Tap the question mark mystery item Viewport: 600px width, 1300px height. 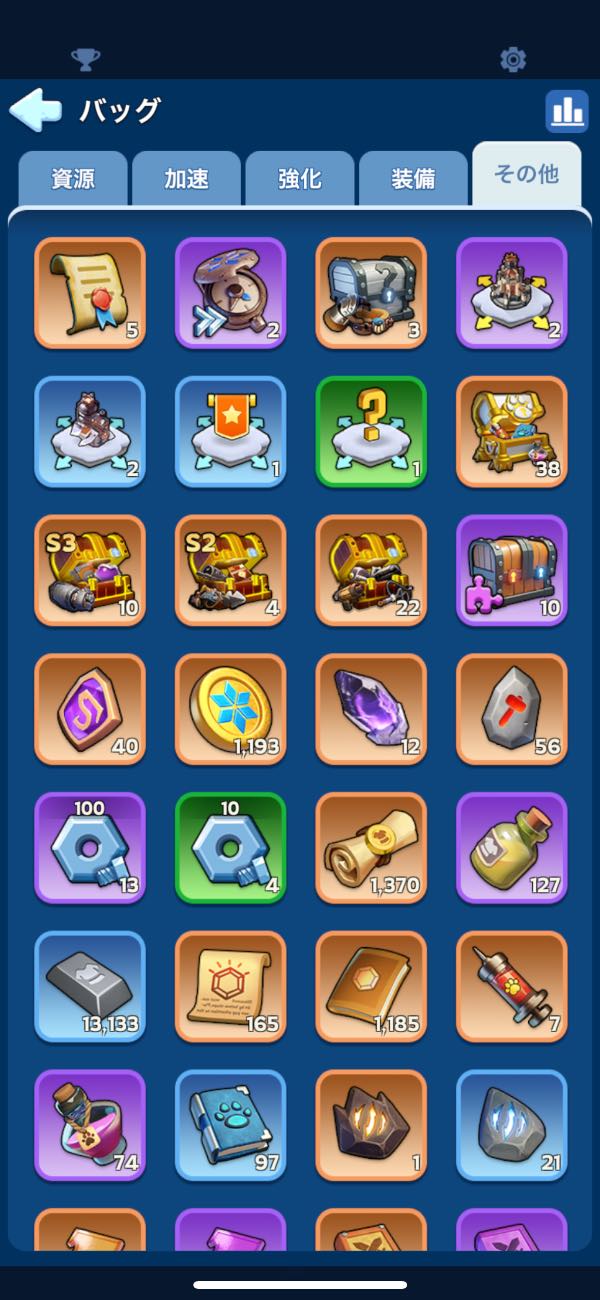coord(371,431)
